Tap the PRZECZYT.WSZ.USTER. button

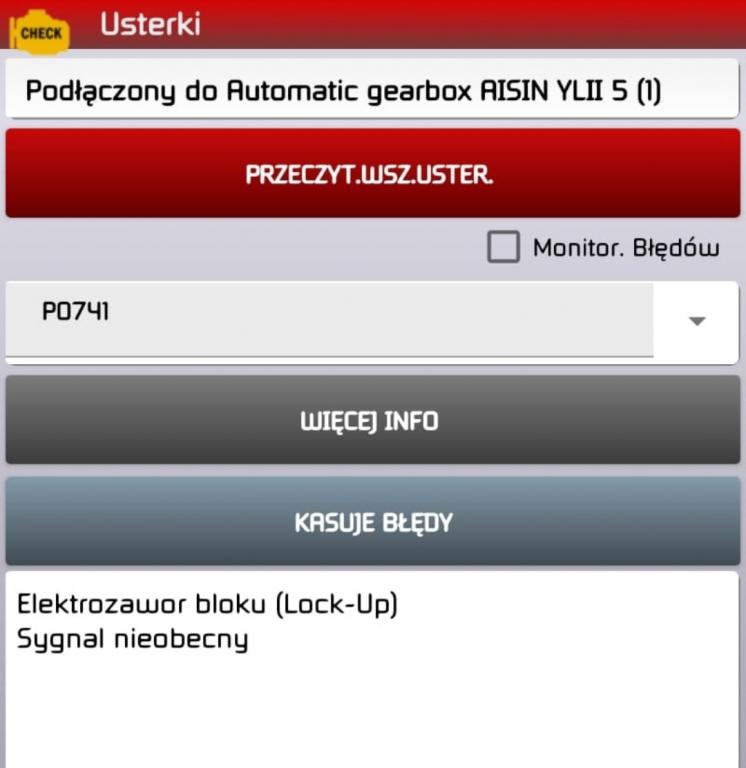coord(372,173)
